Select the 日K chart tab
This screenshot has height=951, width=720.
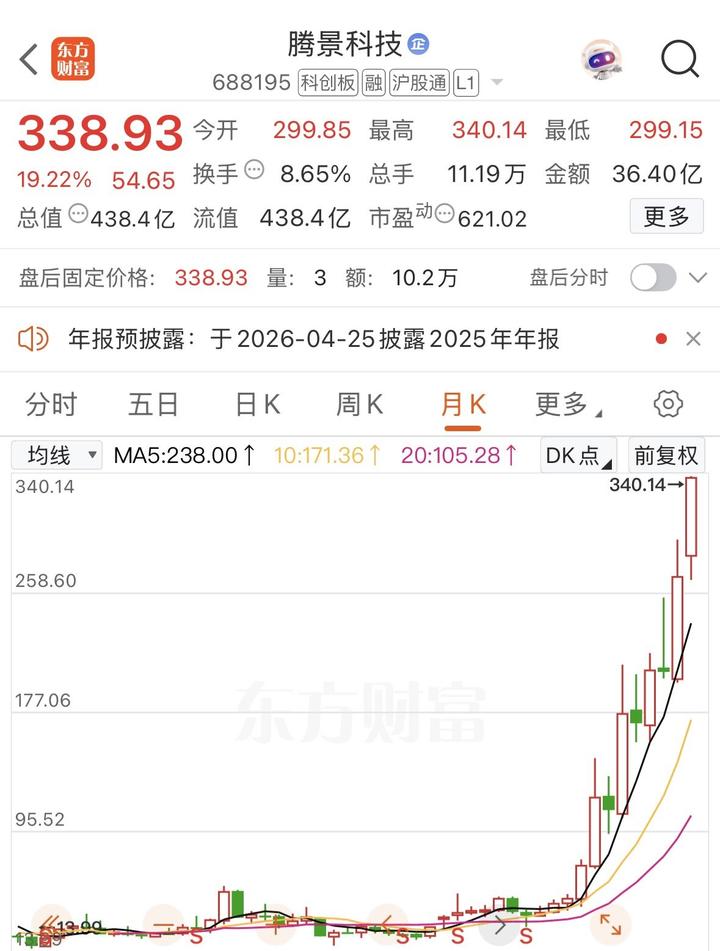(257, 404)
